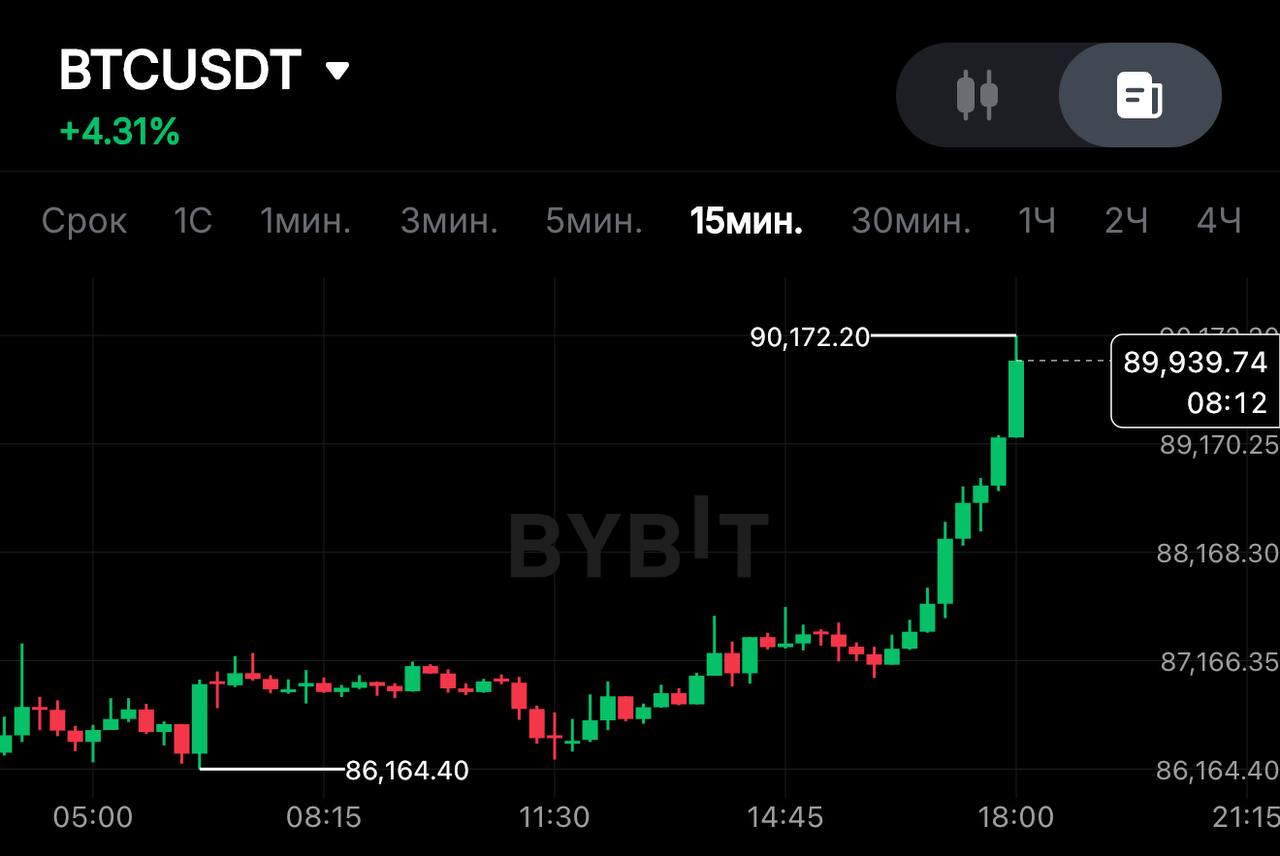The image size is (1280, 856).
Task: Select the 1С timeframe
Action: [192, 221]
